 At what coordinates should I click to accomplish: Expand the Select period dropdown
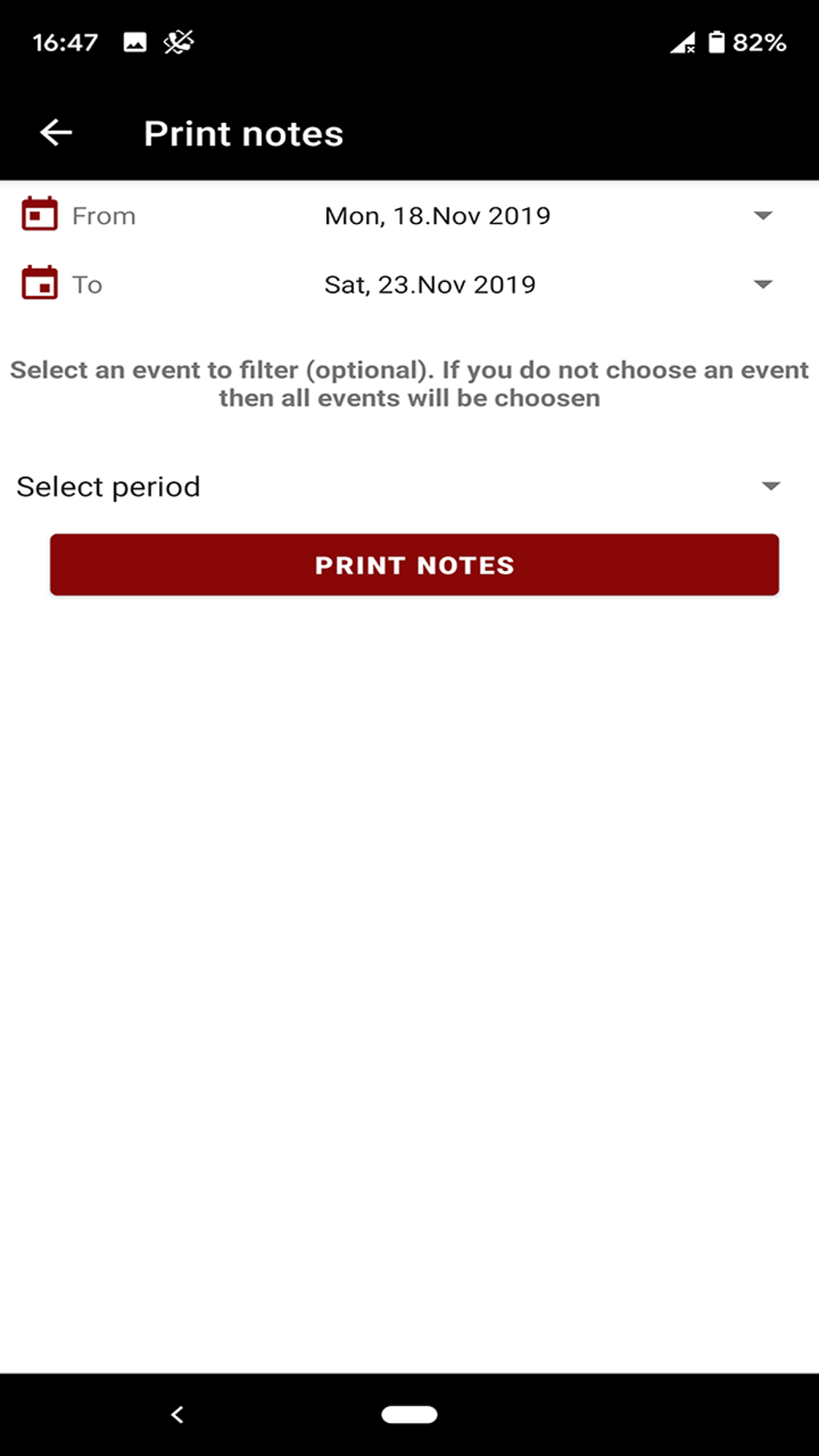tap(769, 486)
